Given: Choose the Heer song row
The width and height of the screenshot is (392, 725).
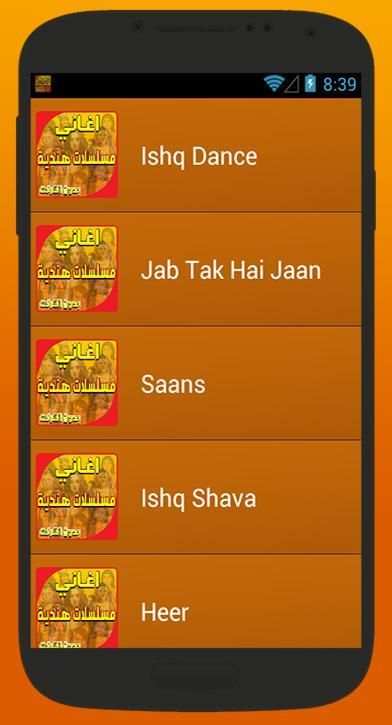Looking at the screenshot, I should pyautogui.click(x=196, y=602).
